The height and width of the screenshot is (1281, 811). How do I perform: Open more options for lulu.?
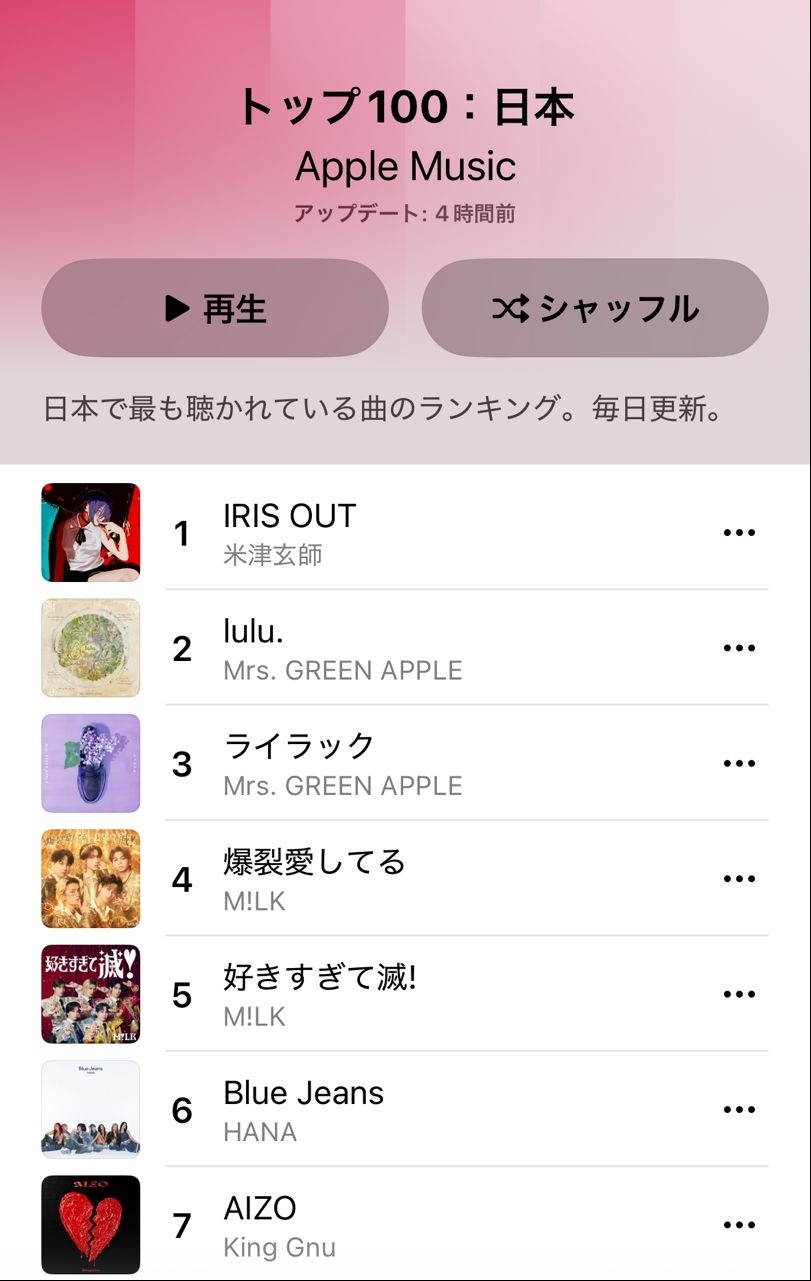click(739, 648)
